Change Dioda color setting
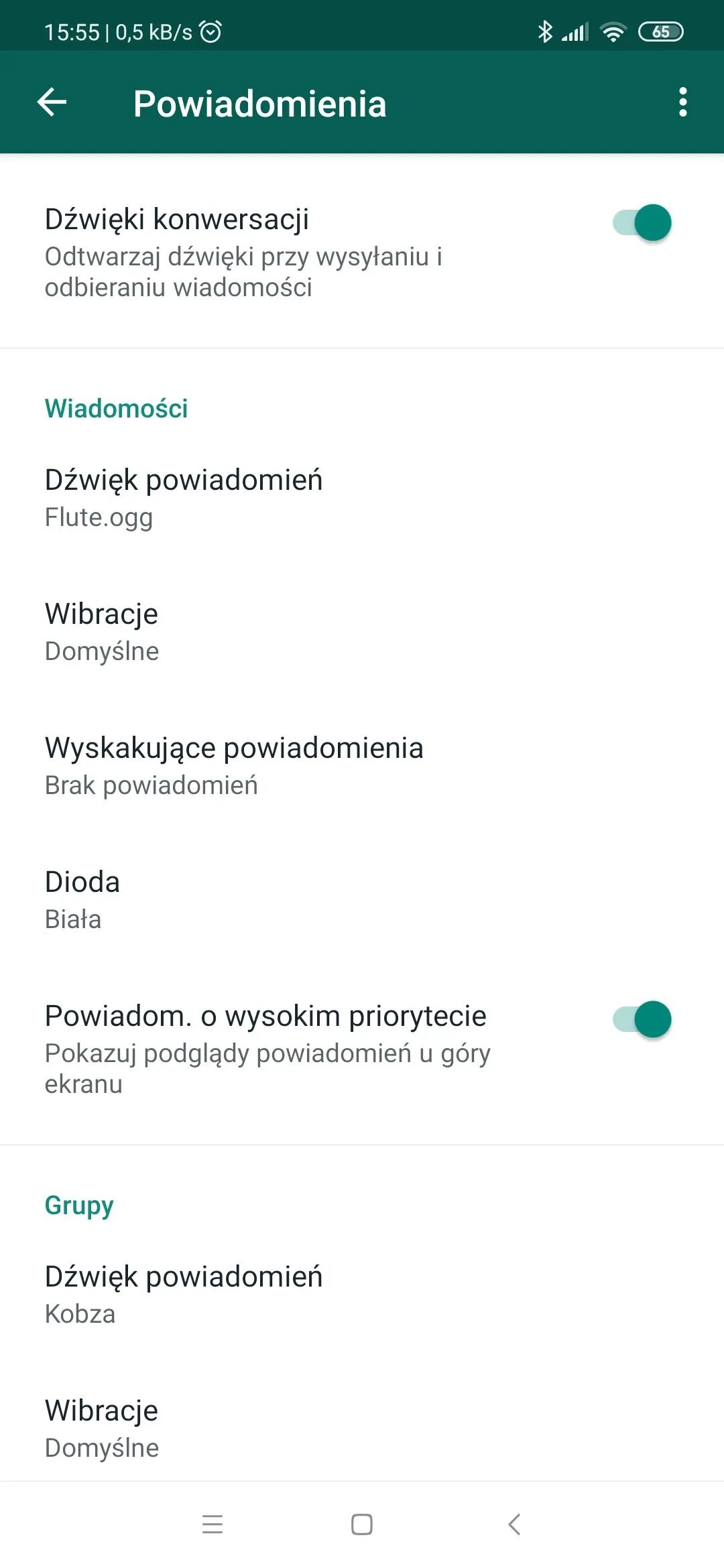724x1568 pixels. pyautogui.click(x=82, y=900)
